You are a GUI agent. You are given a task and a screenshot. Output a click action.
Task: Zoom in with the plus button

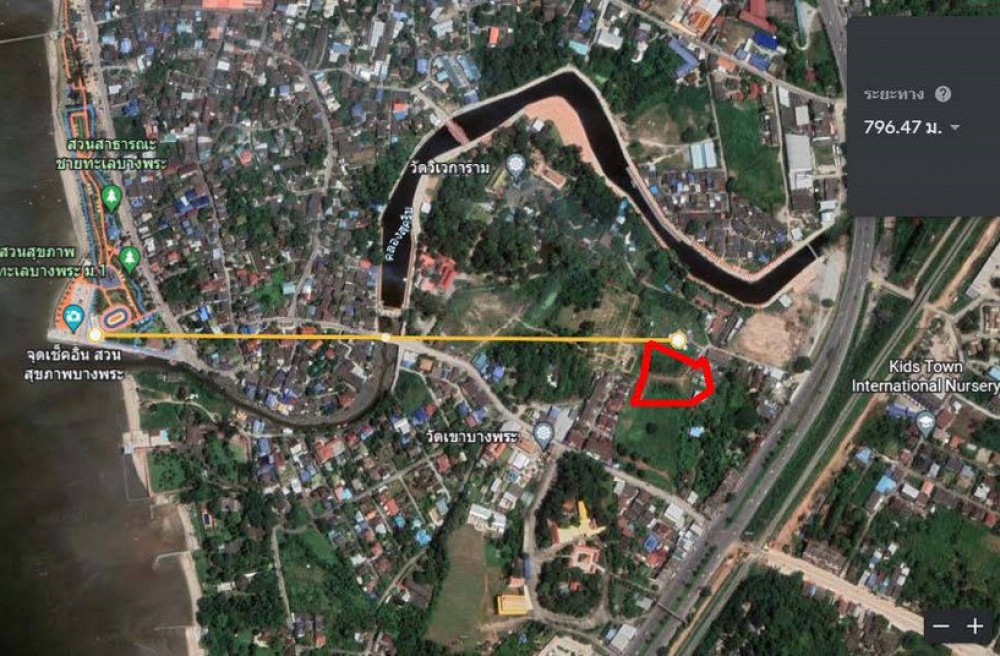click(975, 627)
